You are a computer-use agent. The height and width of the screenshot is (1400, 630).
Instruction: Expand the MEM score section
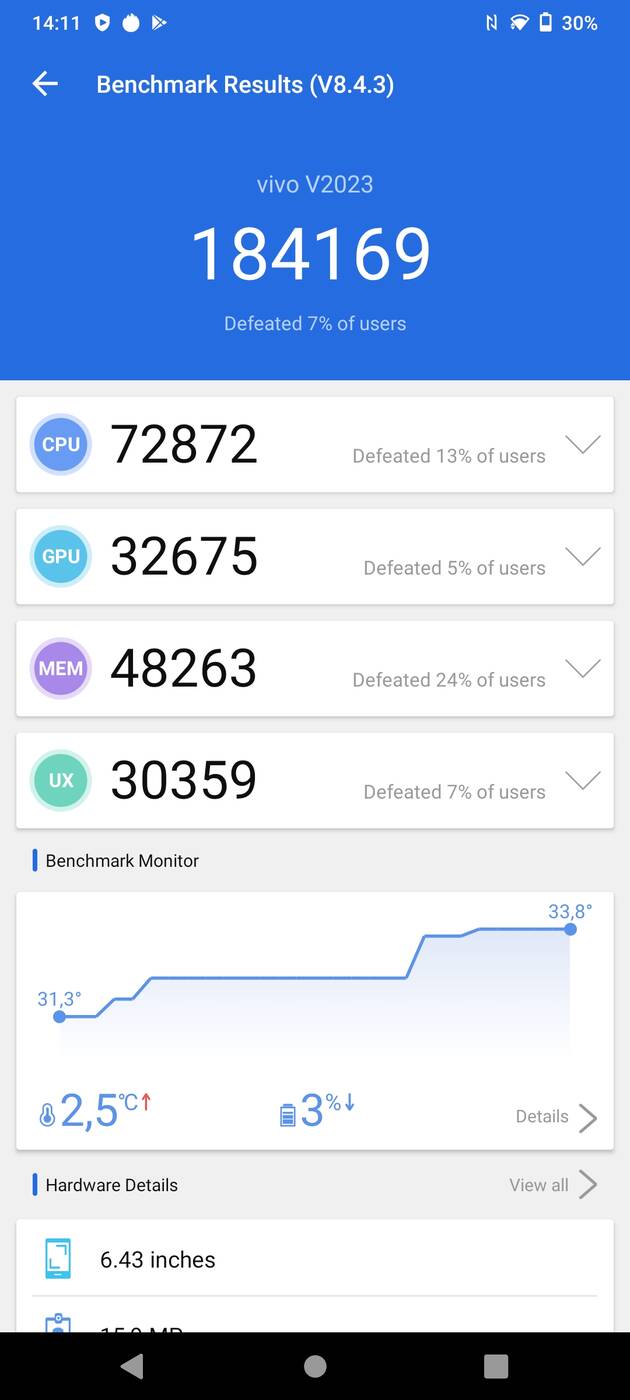point(582,669)
